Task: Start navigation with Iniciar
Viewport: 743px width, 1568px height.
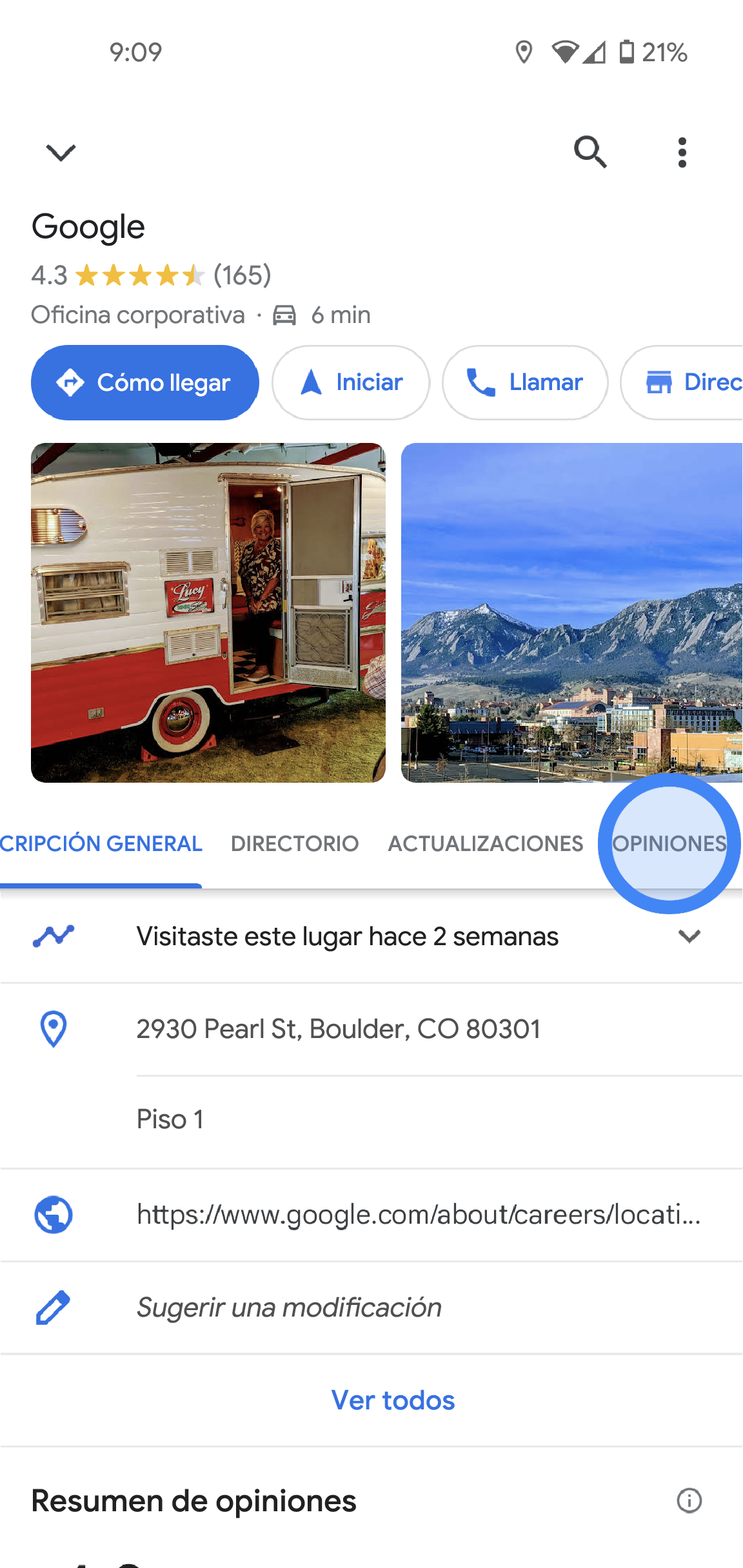Action: coord(351,382)
